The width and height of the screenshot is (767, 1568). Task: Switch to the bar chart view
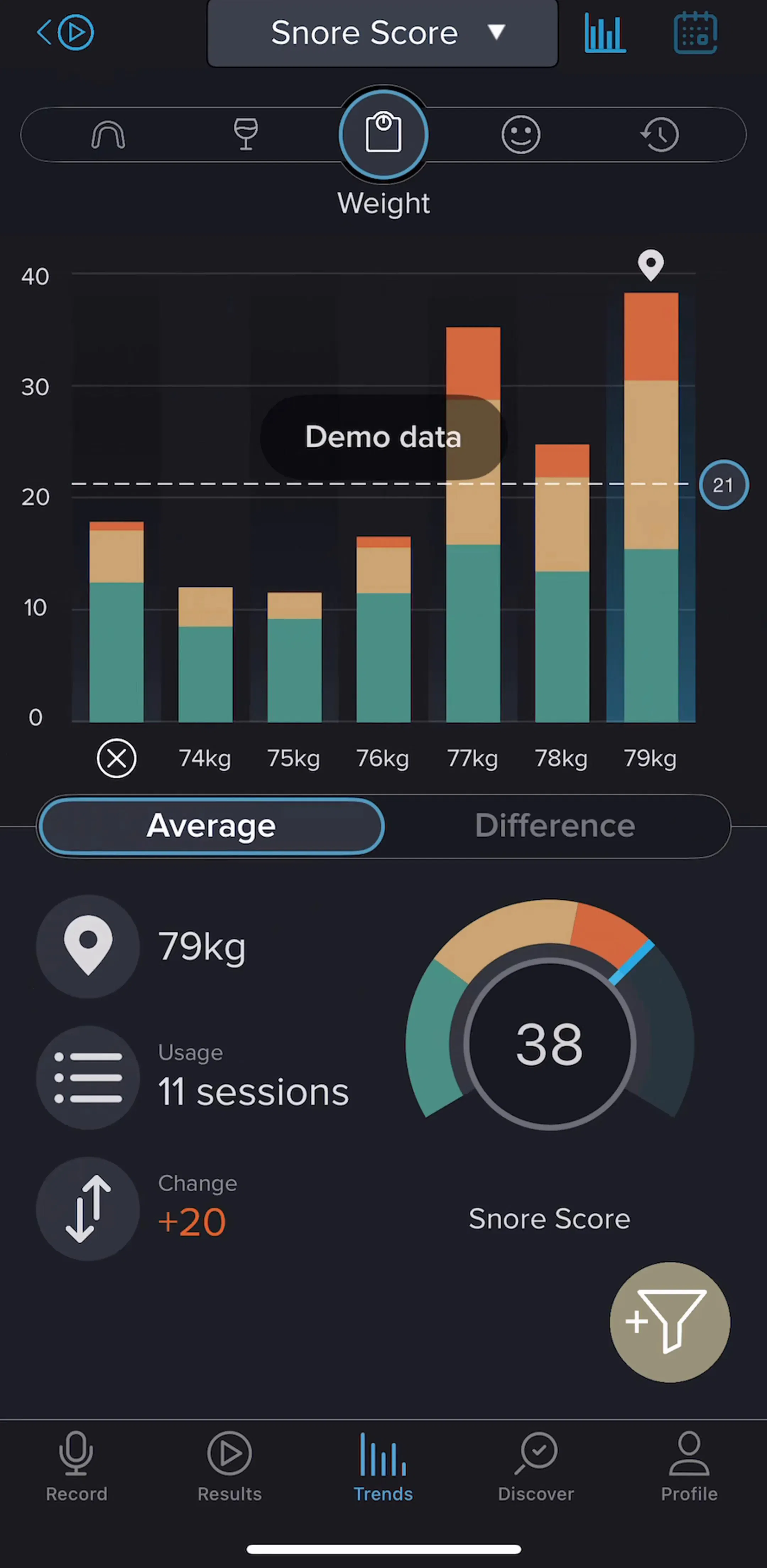coord(605,33)
